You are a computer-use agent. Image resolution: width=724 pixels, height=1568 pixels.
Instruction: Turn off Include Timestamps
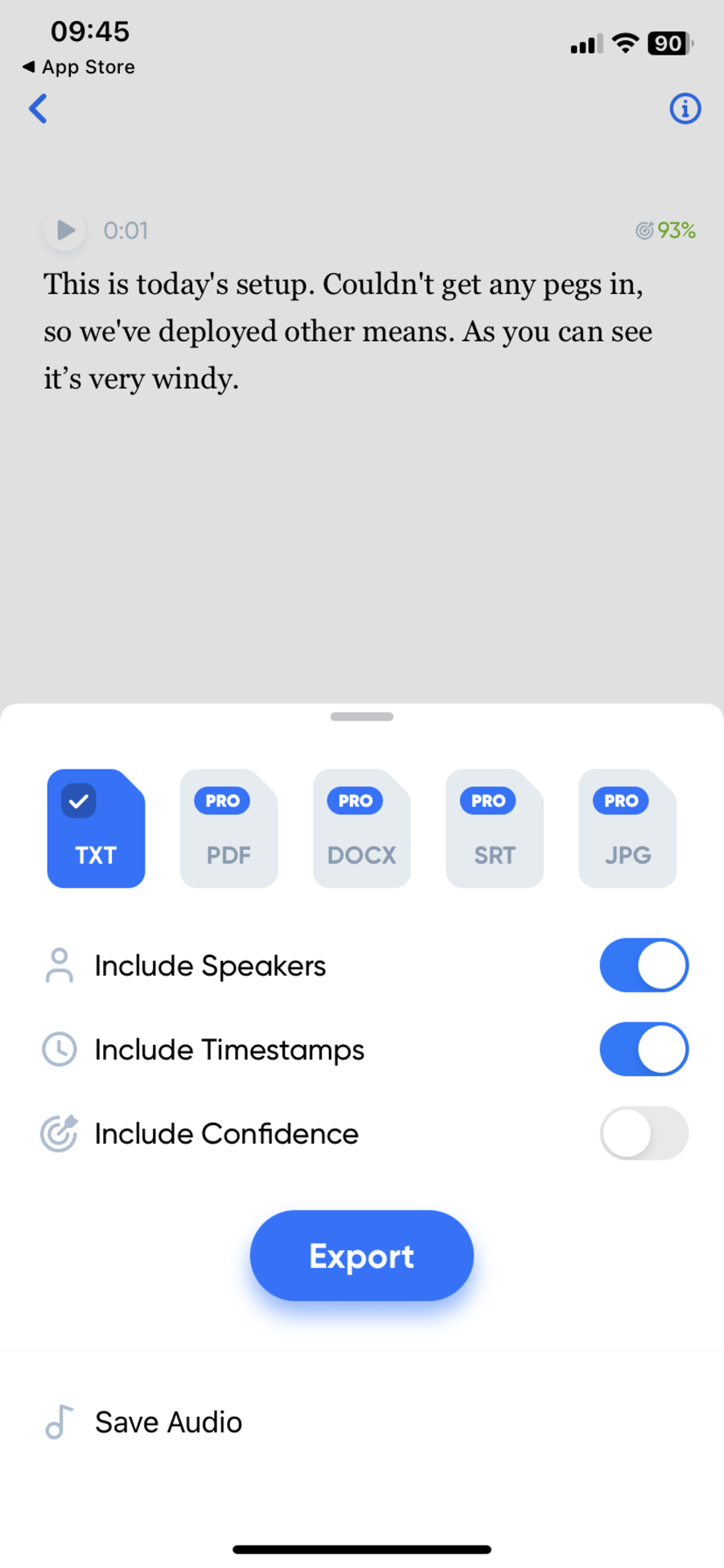click(x=644, y=1050)
